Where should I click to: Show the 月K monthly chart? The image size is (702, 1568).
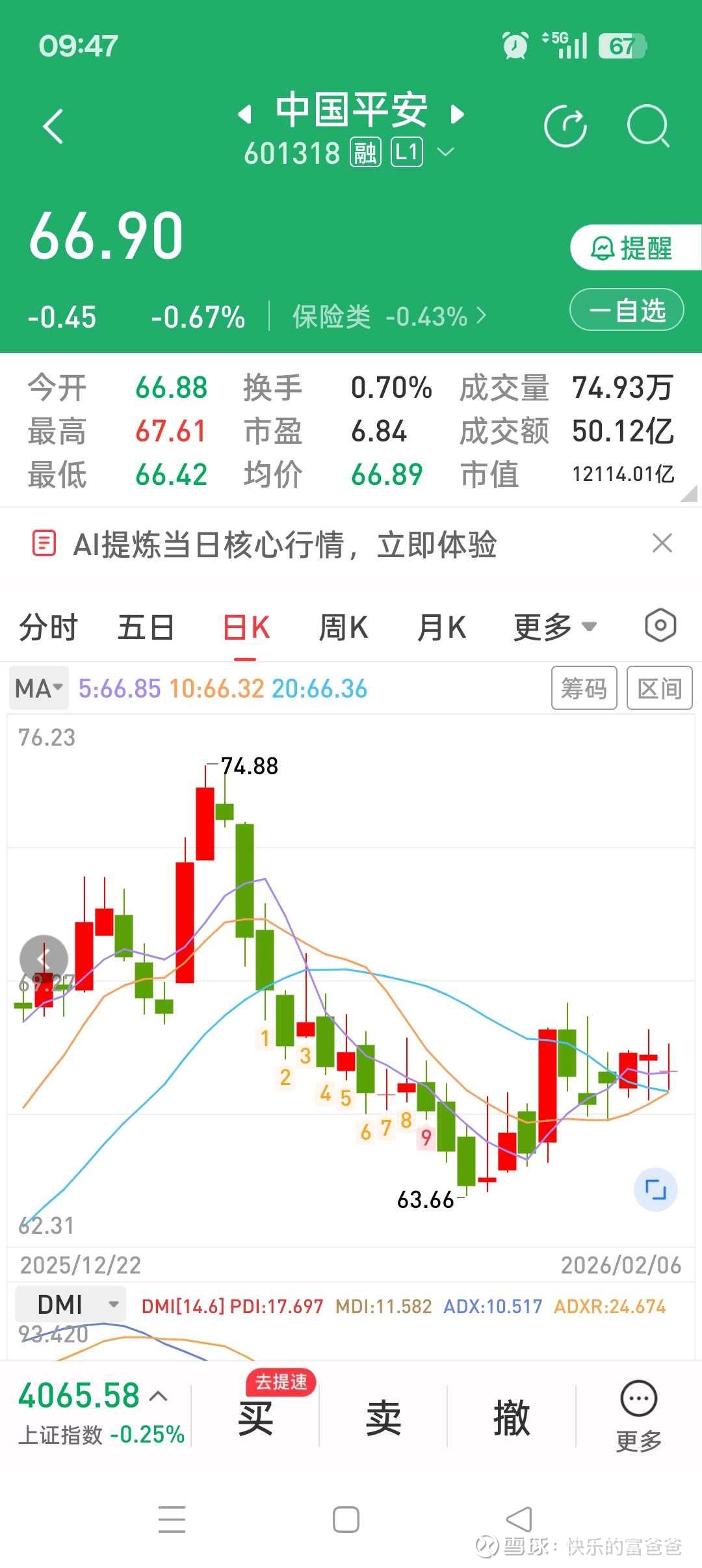point(441,627)
